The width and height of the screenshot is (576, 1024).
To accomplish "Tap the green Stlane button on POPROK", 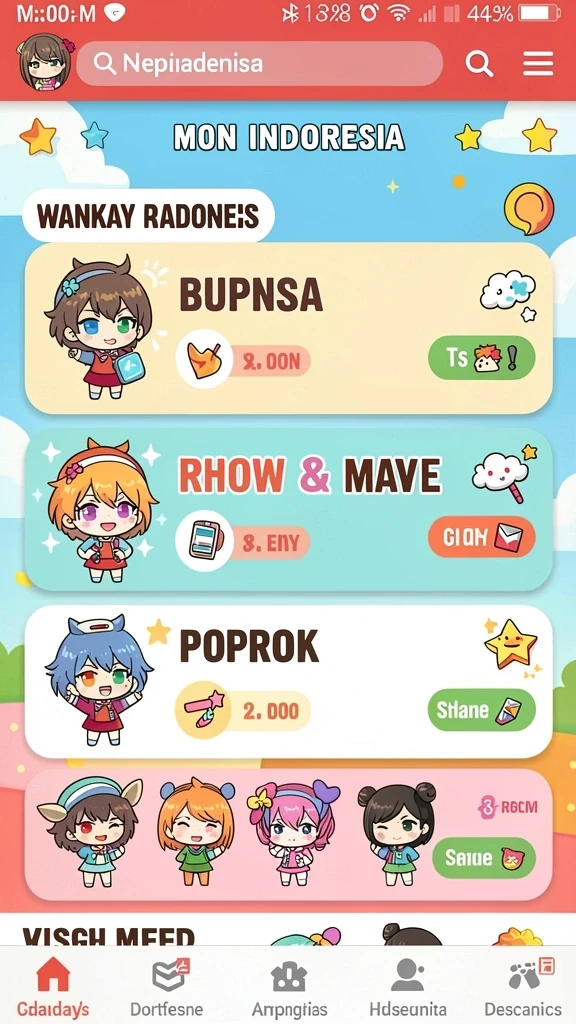I will [x=482, y=710].
